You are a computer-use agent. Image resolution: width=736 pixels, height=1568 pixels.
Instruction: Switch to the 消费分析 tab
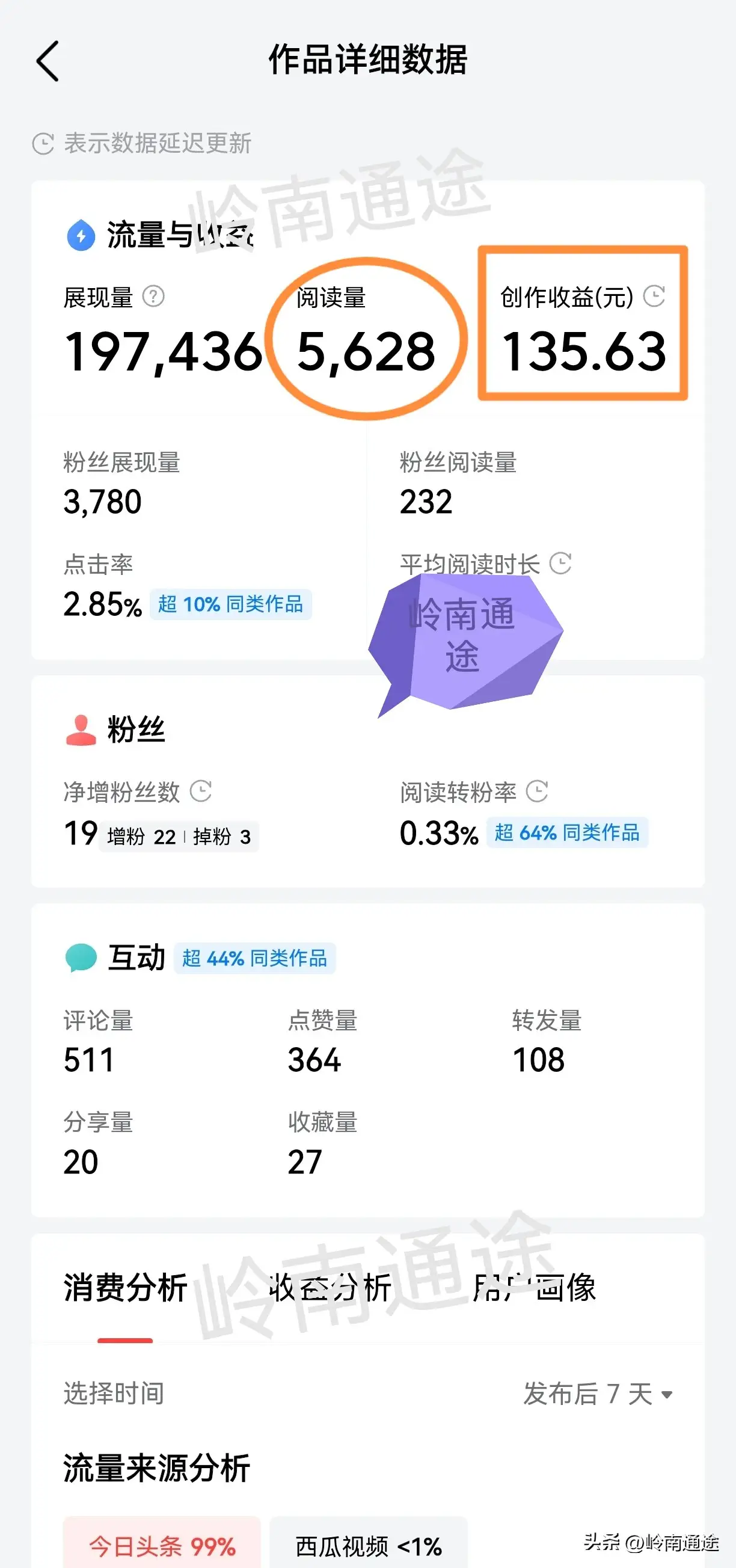tap(125, 1287)
